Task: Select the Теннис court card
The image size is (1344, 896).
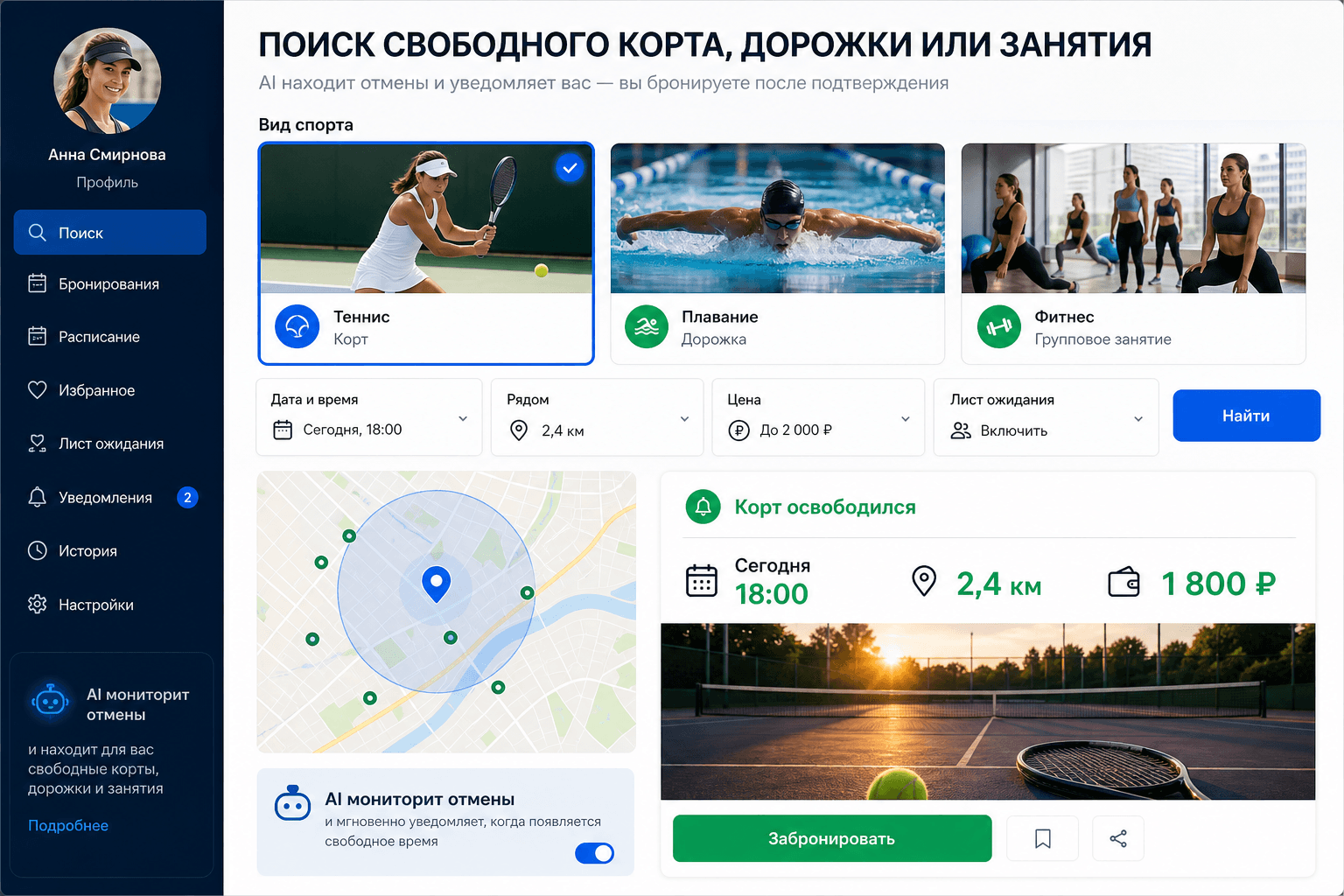Action: point(426,254)
